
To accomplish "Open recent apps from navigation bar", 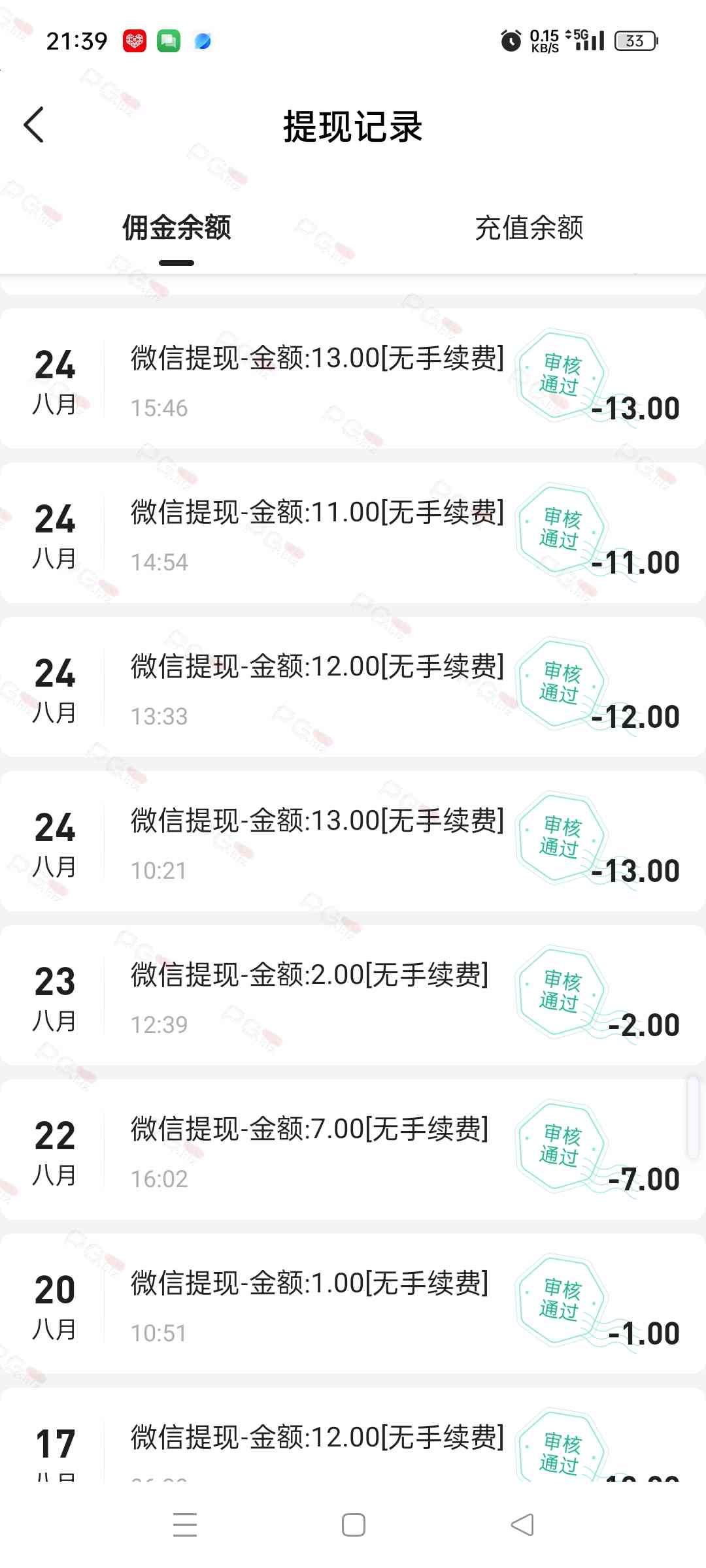I will point(185,1525).
